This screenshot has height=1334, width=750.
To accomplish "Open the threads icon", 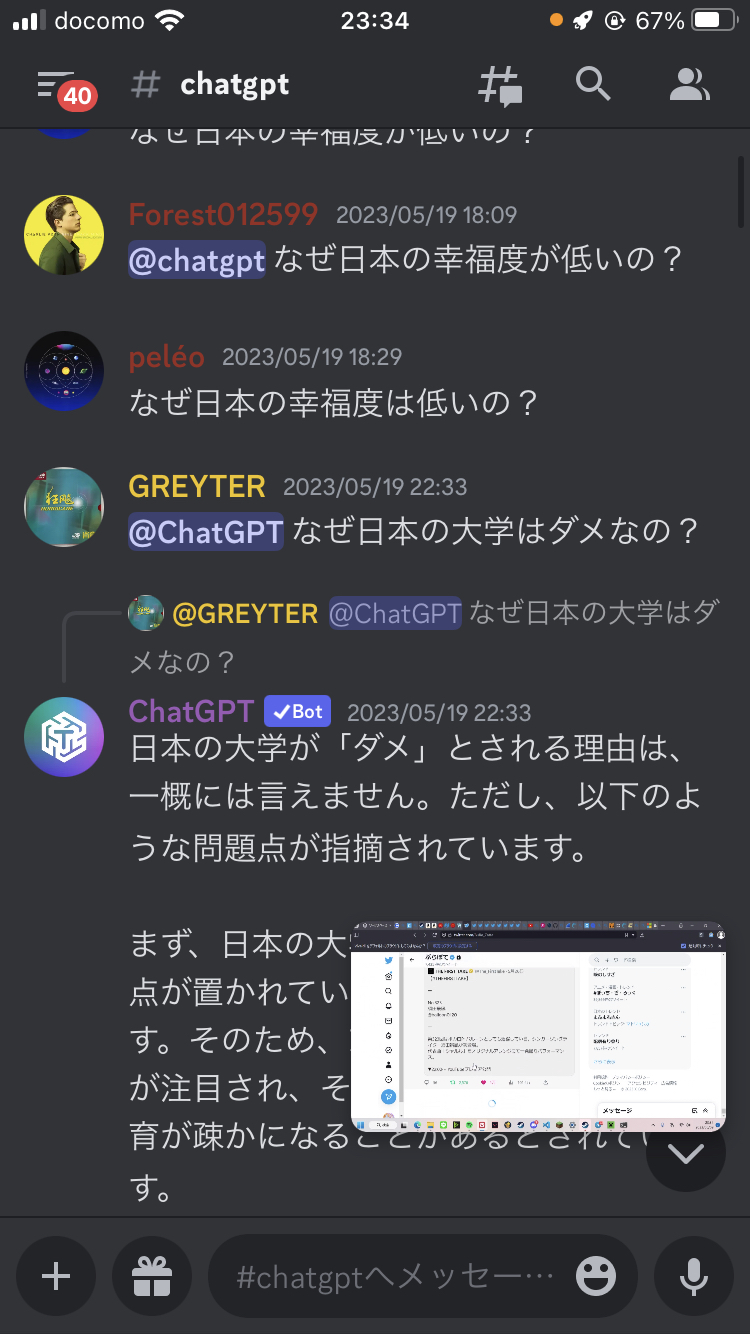I will point(500,86).
